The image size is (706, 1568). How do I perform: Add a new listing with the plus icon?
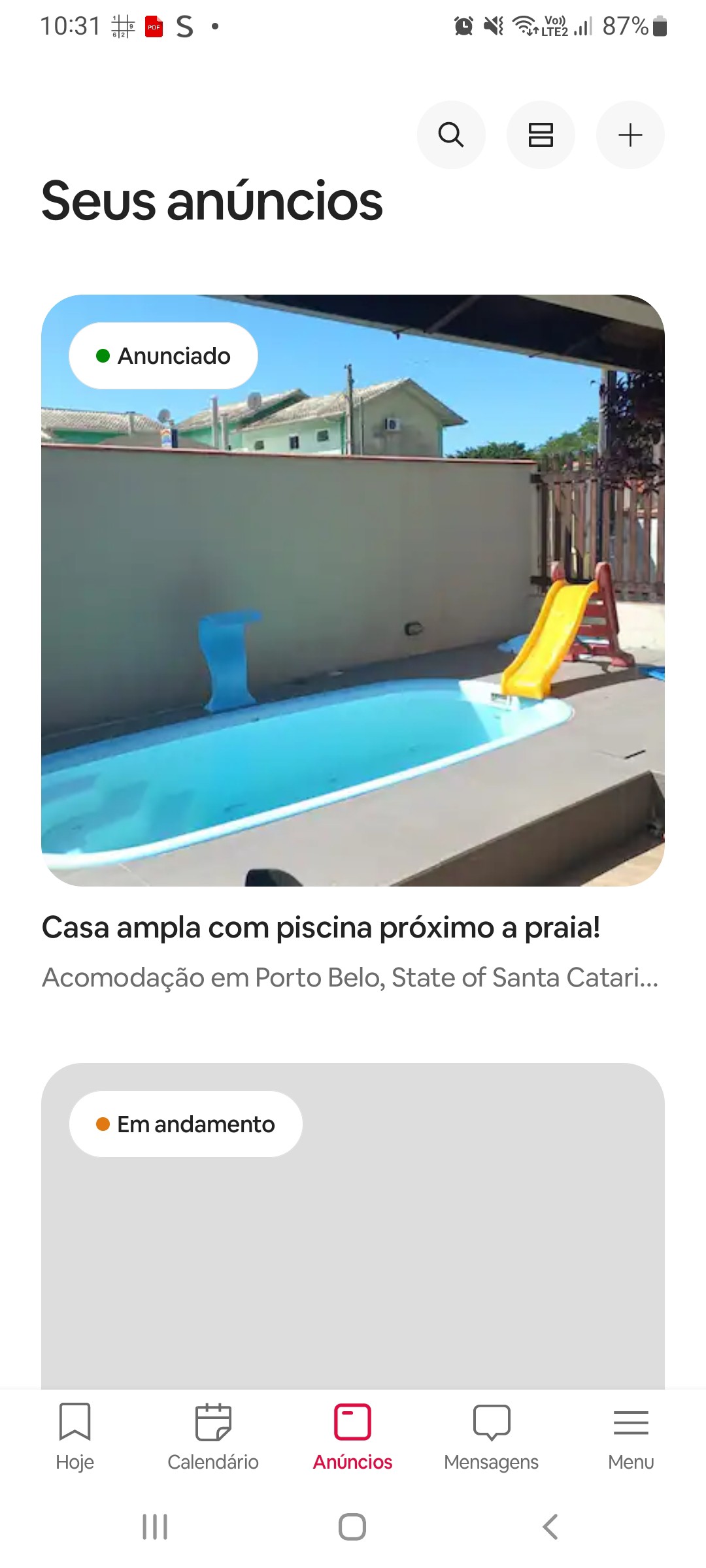pos(630,135)
